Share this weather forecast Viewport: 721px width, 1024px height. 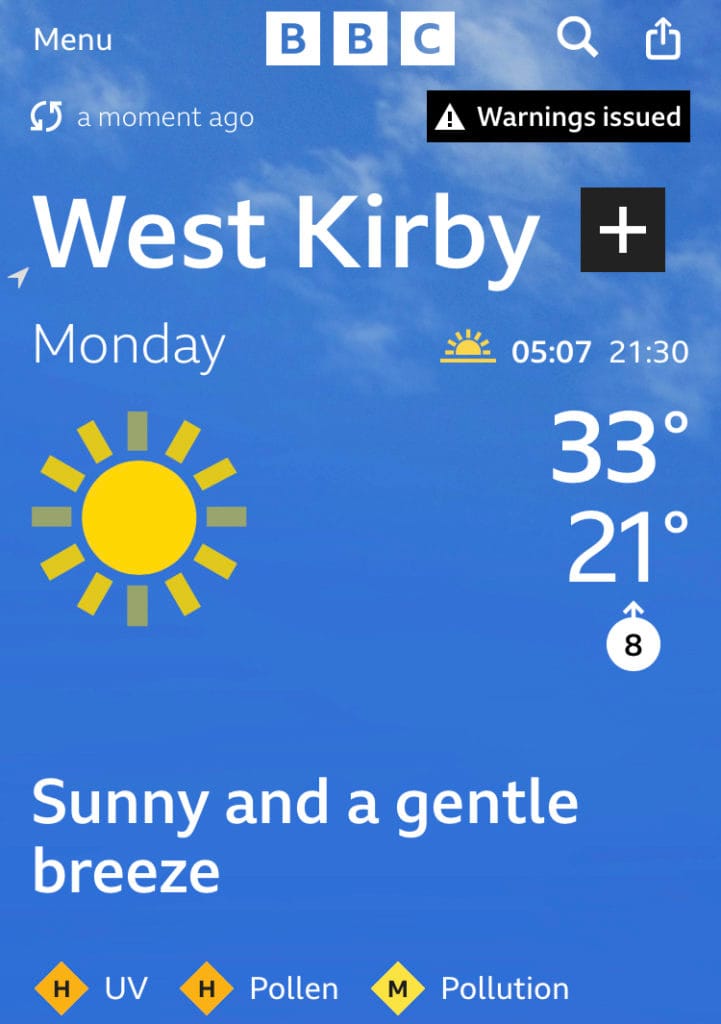(x=662, y=40)
